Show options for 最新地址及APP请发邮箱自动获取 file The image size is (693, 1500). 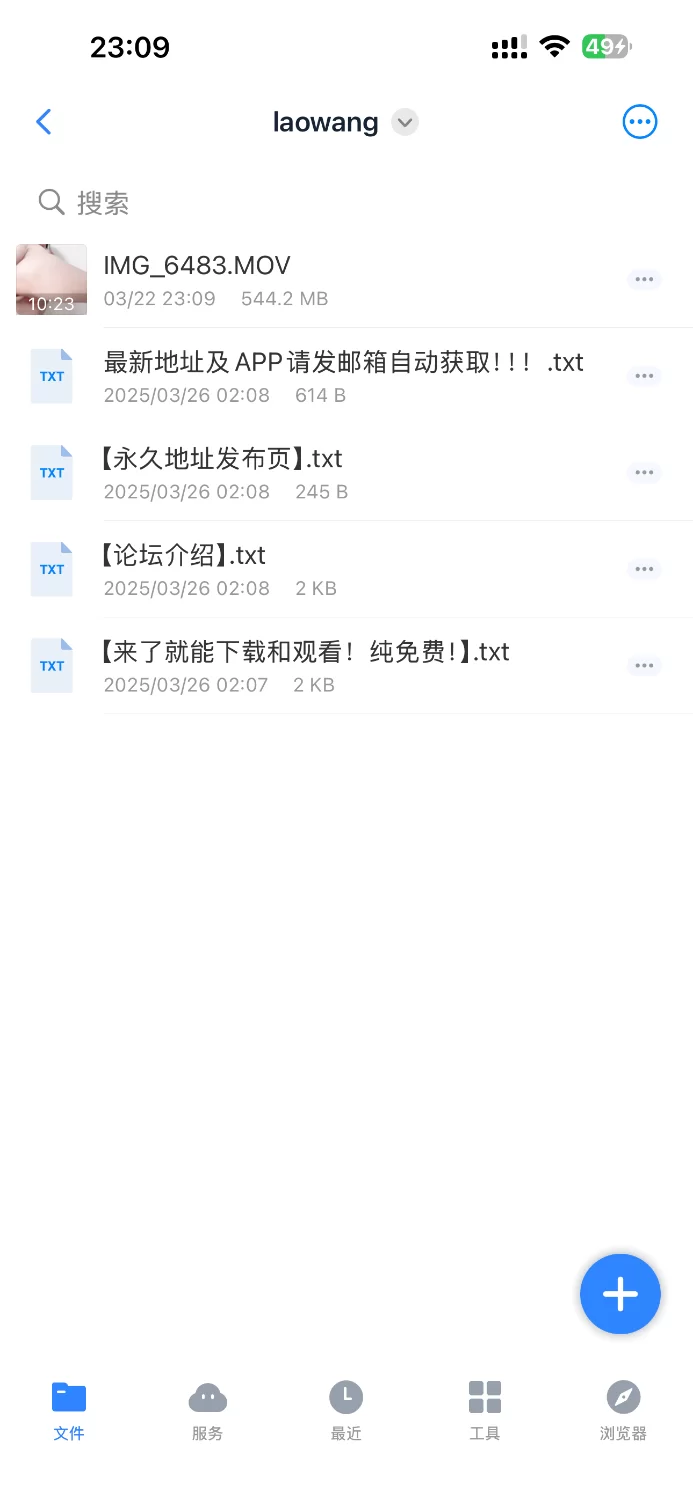click(644, 376)
